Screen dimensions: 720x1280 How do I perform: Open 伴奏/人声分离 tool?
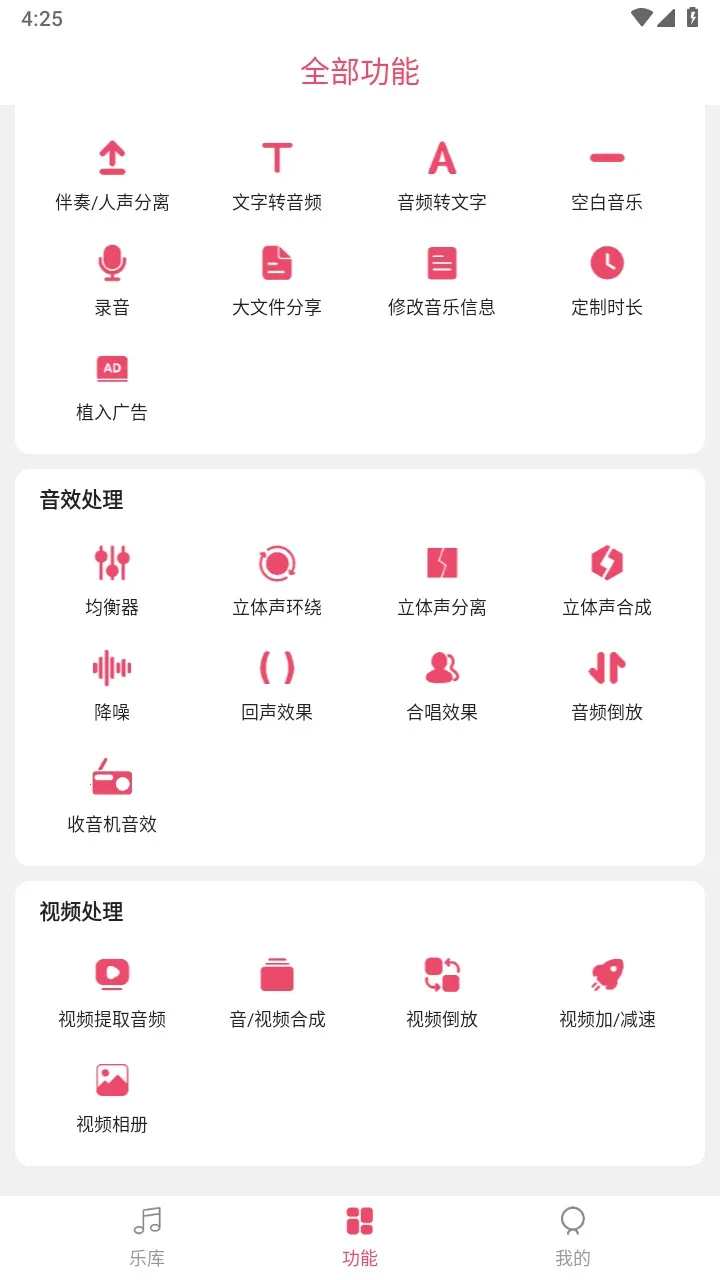pyautogui.click(x=112, y=176)
